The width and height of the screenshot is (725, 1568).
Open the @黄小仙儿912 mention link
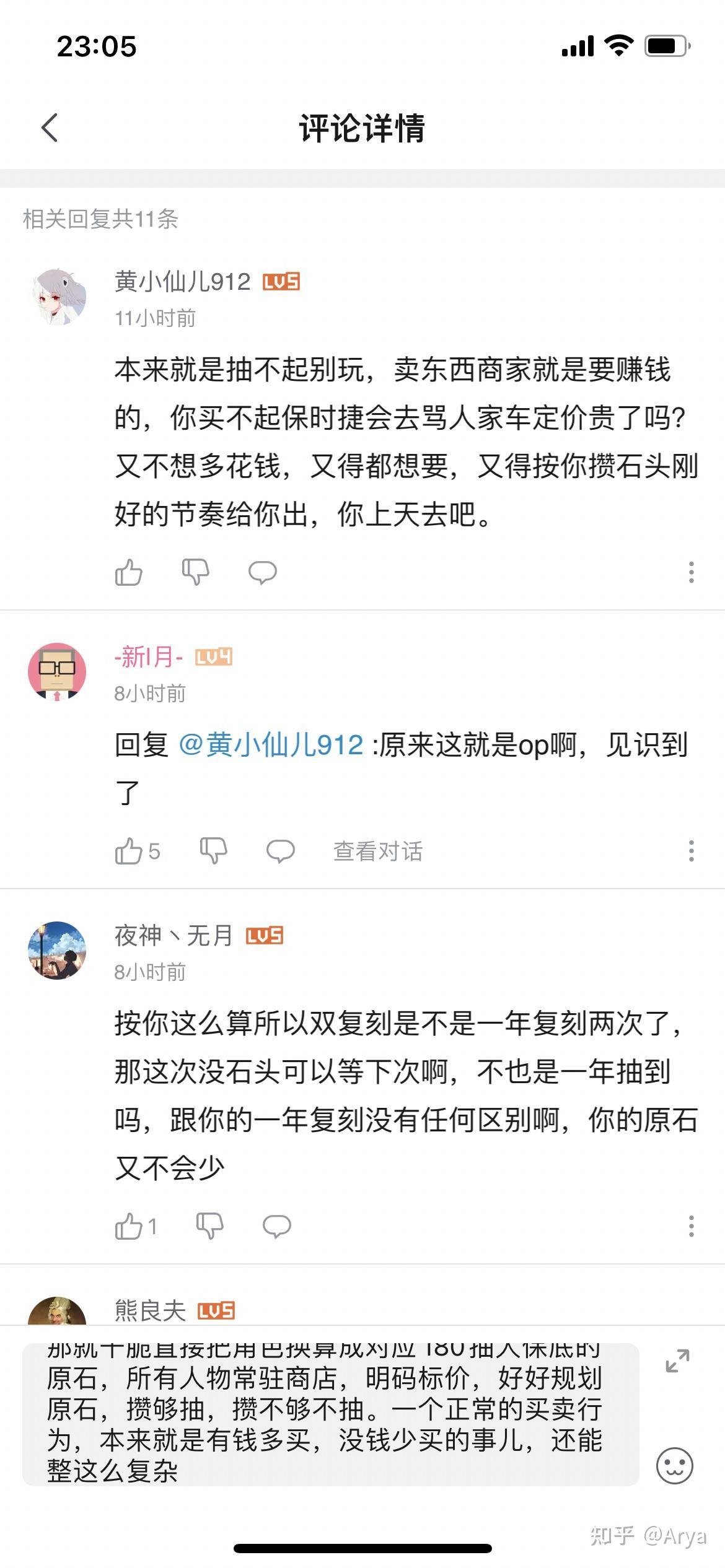pos(271,744)
